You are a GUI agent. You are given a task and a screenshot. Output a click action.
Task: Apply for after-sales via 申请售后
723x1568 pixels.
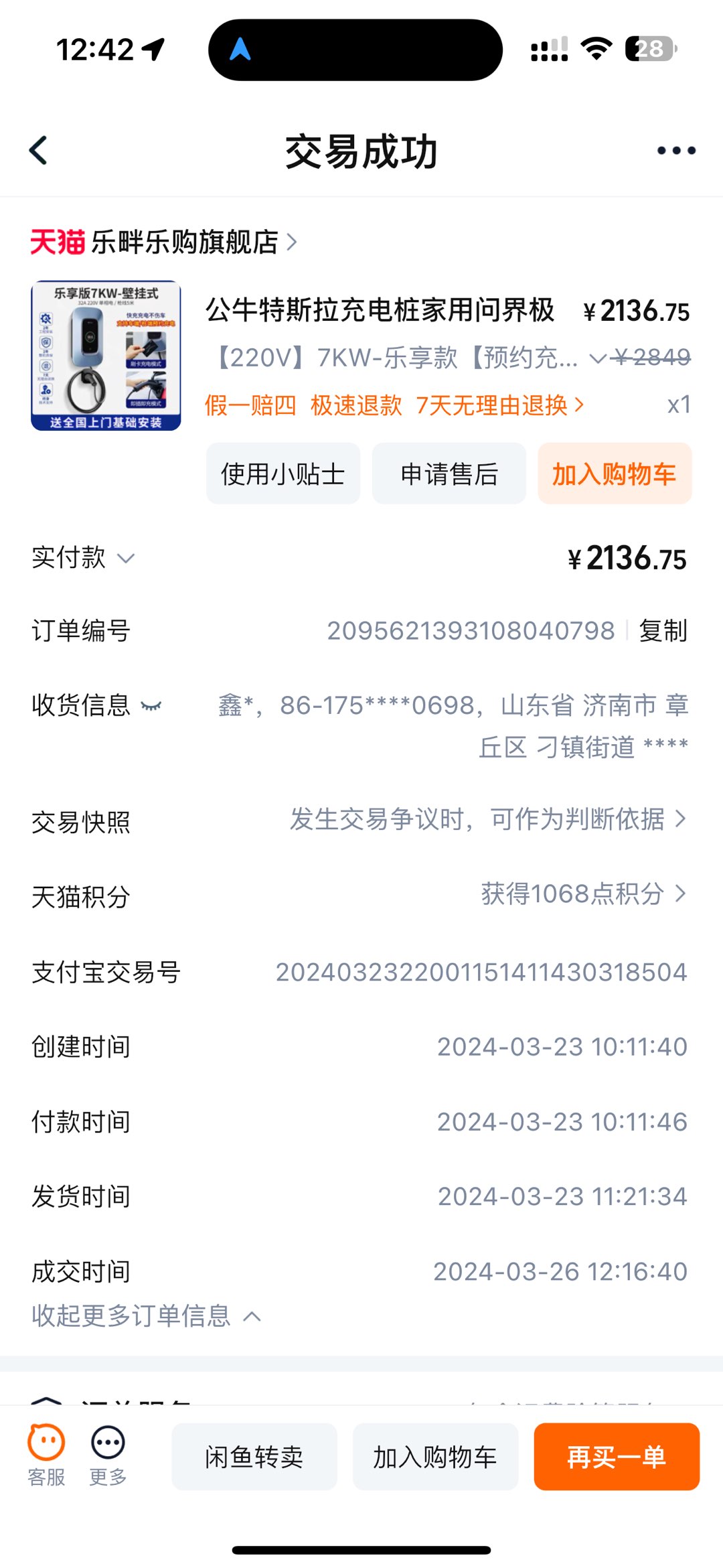point(449,474)
